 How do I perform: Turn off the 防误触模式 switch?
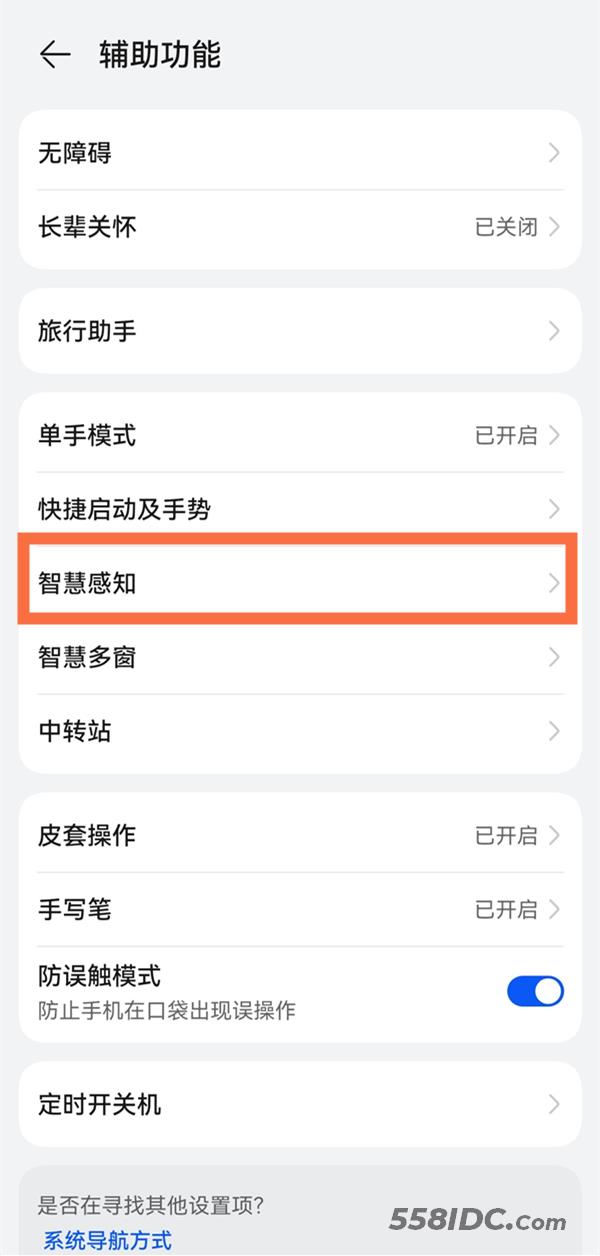click(x=535, y=991)
